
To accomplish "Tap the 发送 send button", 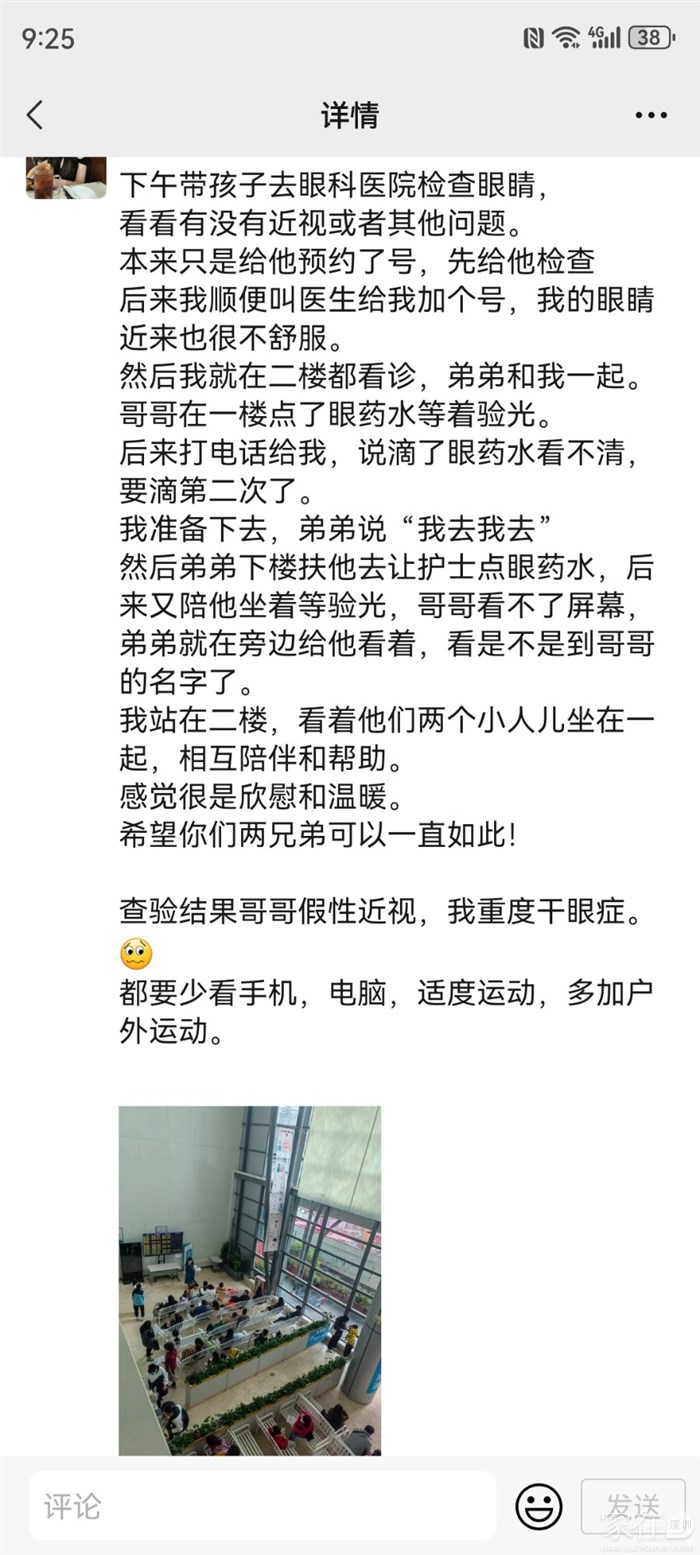I will 633,1506.
